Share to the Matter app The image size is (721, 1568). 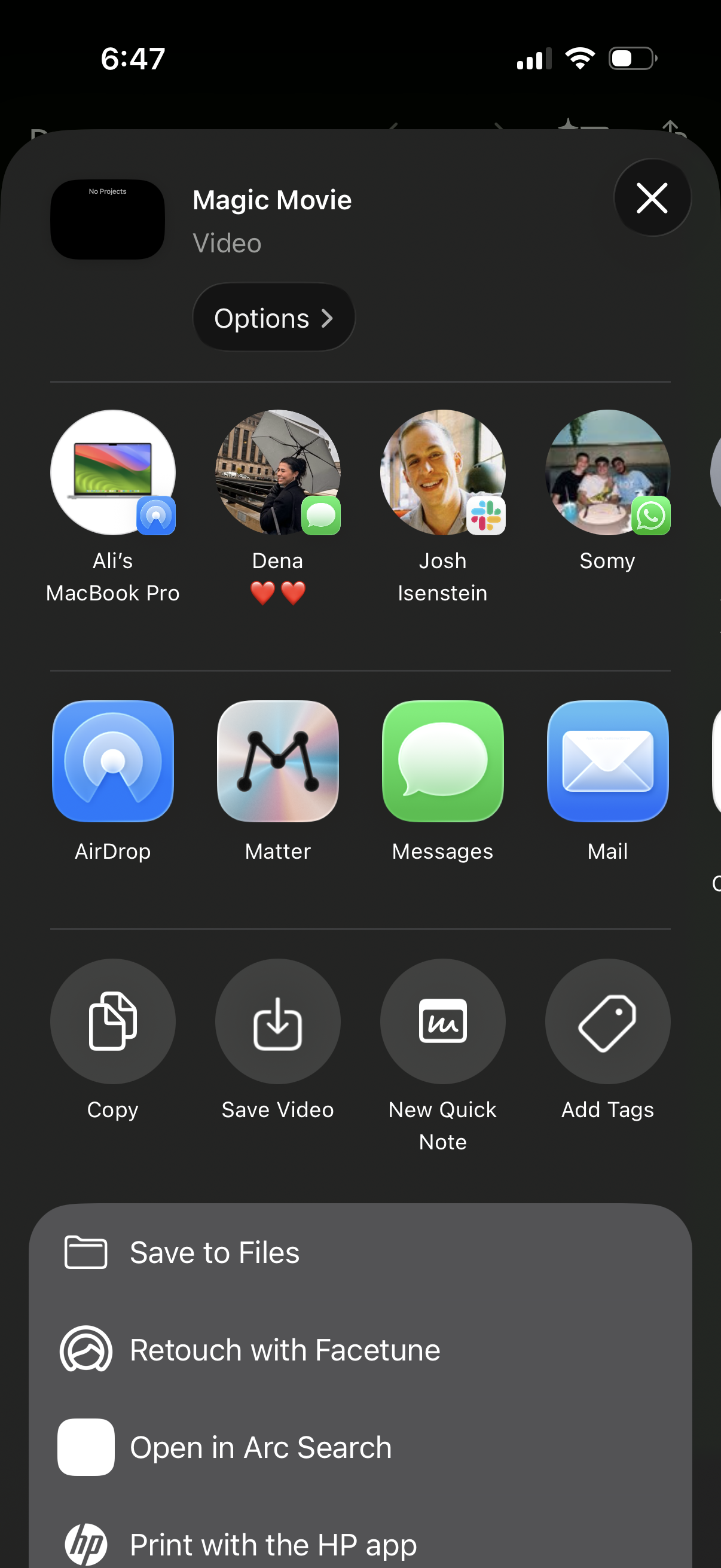(x=278, y=761)
